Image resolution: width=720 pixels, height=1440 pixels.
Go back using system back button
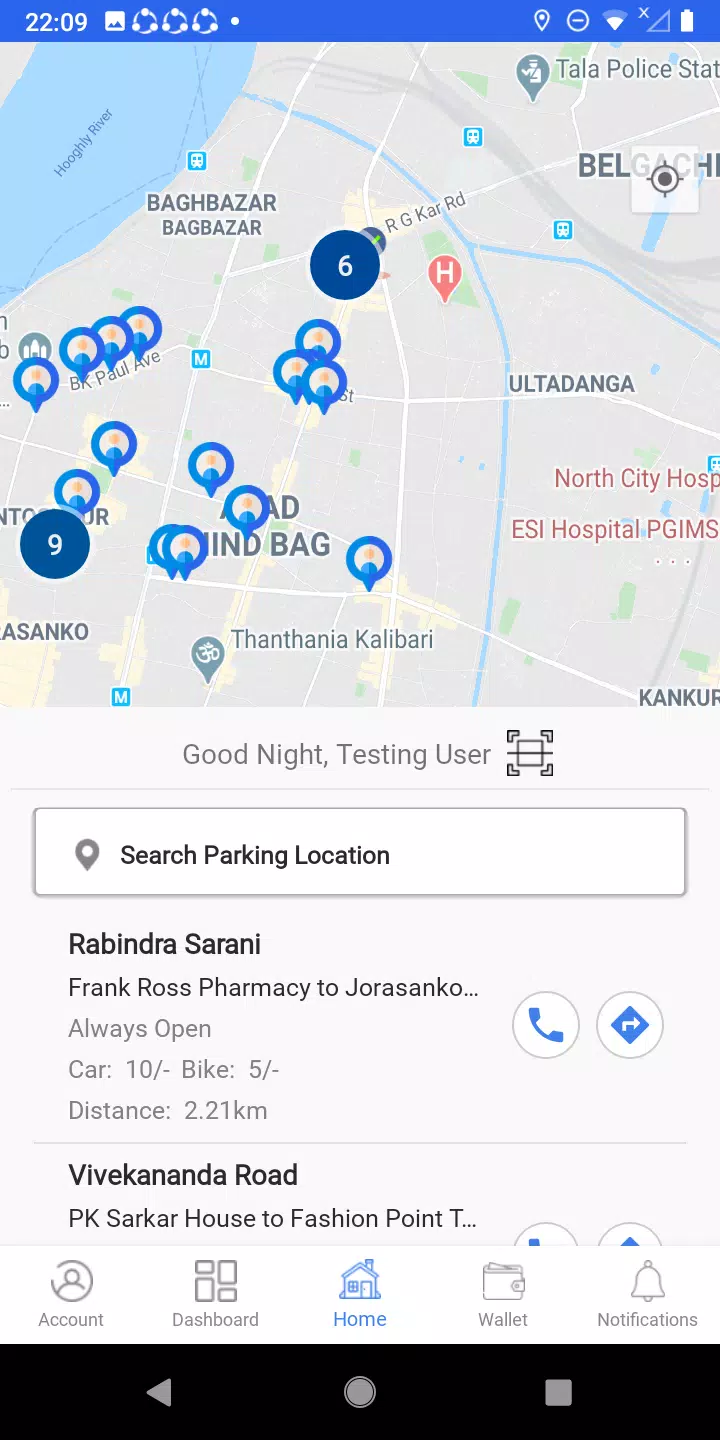(x=159, y=1392)
